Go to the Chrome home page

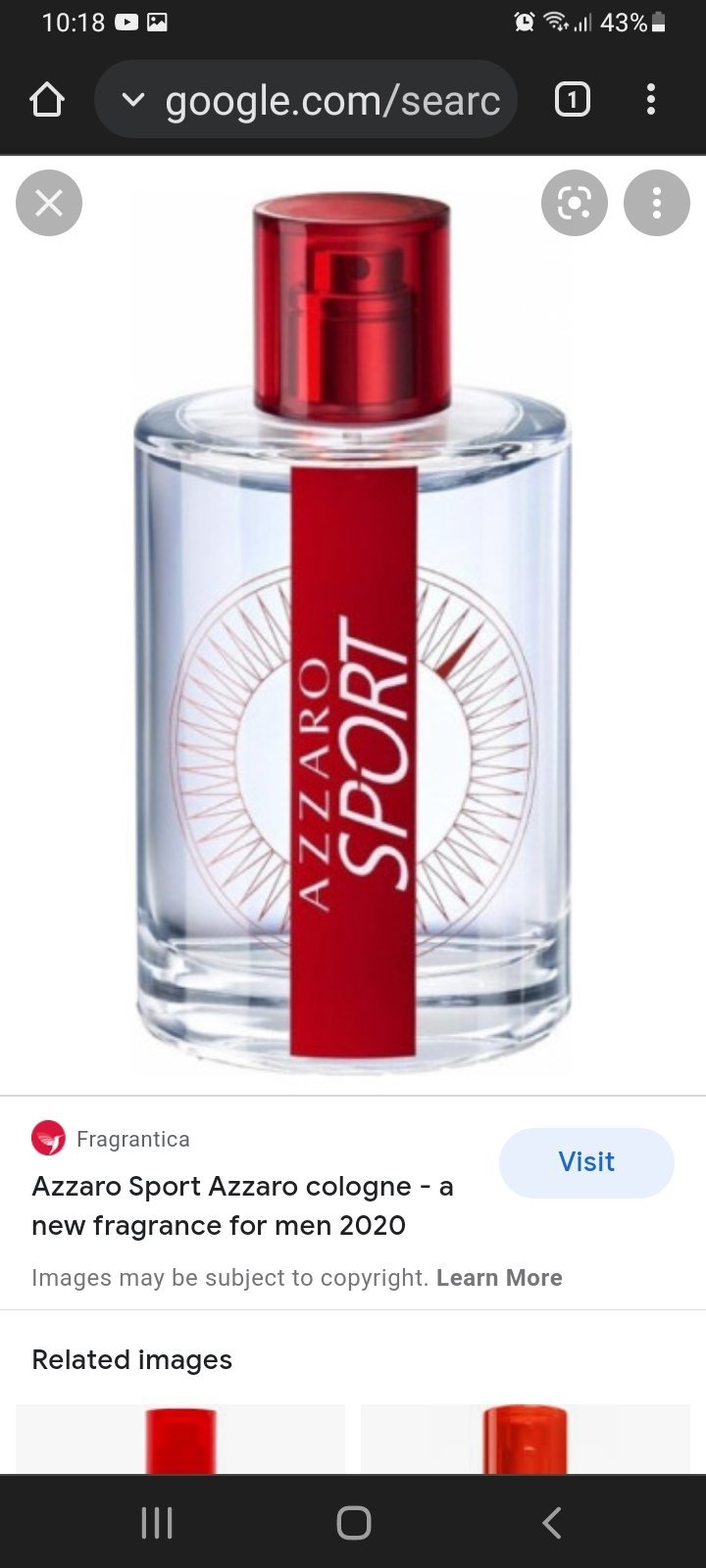point(47,100)
